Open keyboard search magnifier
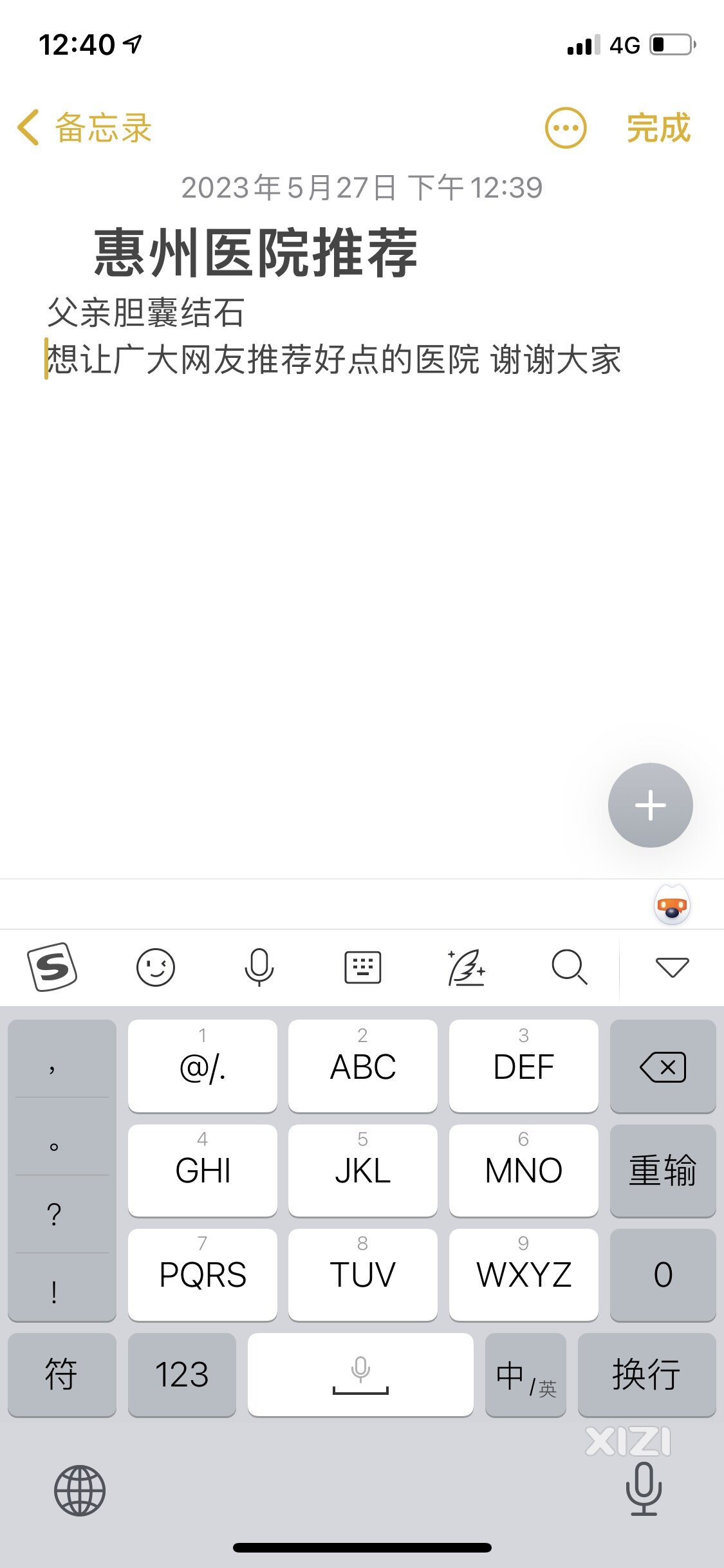Image resolution: width=724 pixels, height=1568 pixels. point(570,967)
